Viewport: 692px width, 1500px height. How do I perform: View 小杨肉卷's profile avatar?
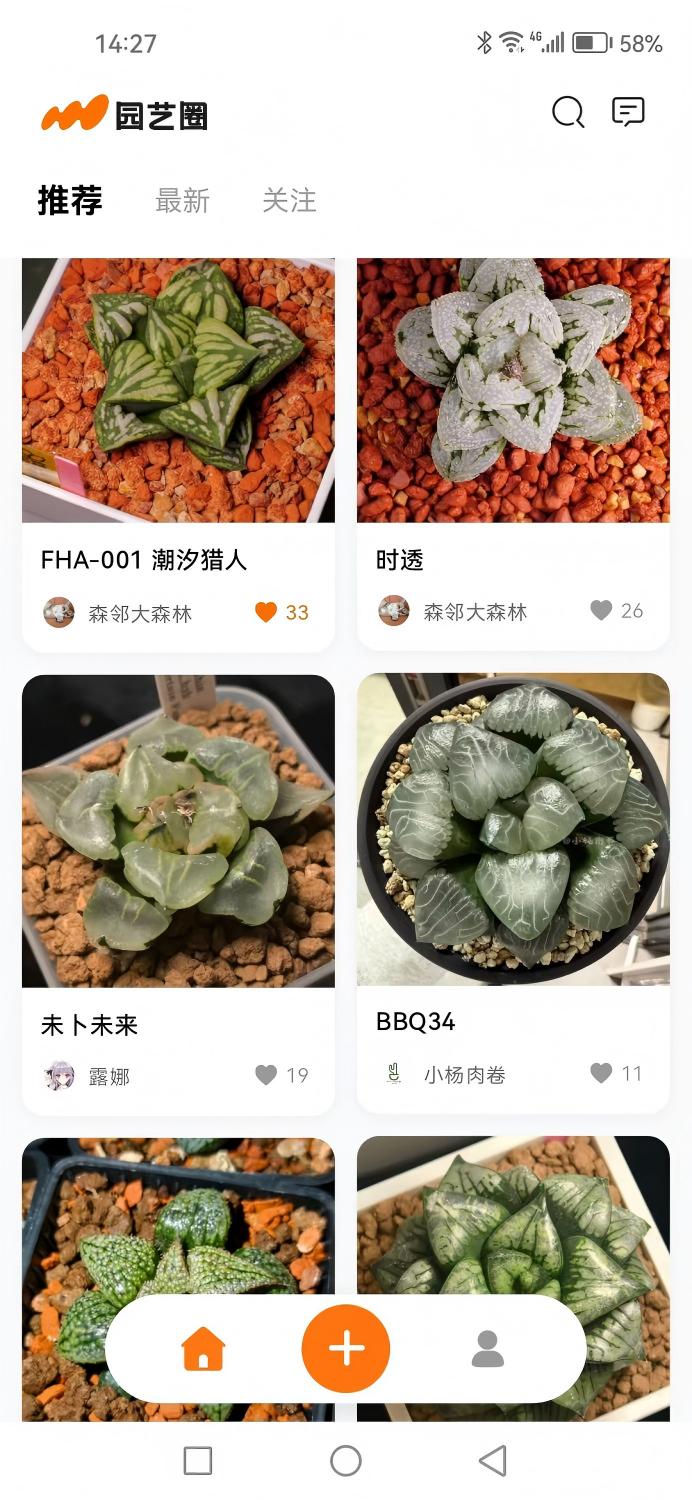point(394,1074)
